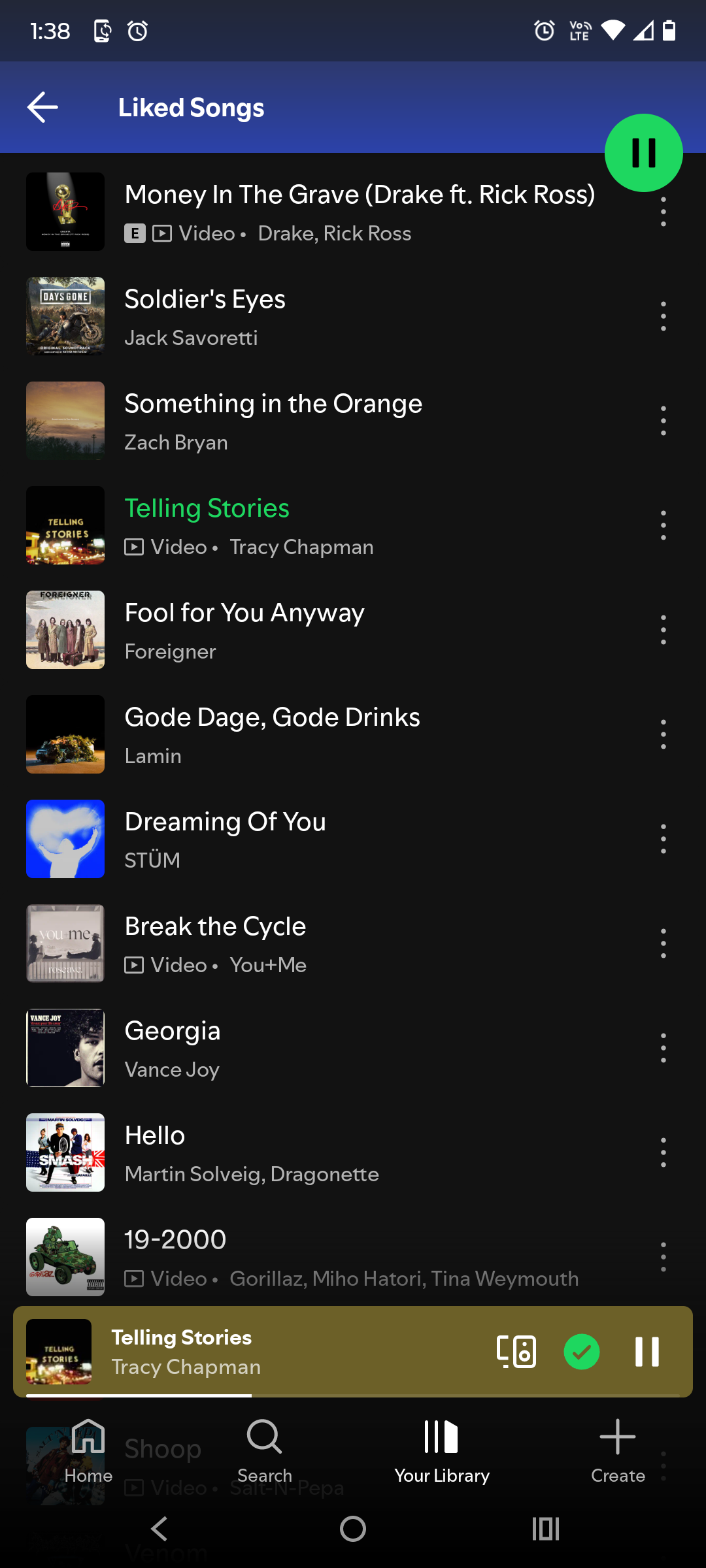Pause Telling Stories from the mini player
The width and height of the screenshot is (706, 1568).
point(647,1352)
